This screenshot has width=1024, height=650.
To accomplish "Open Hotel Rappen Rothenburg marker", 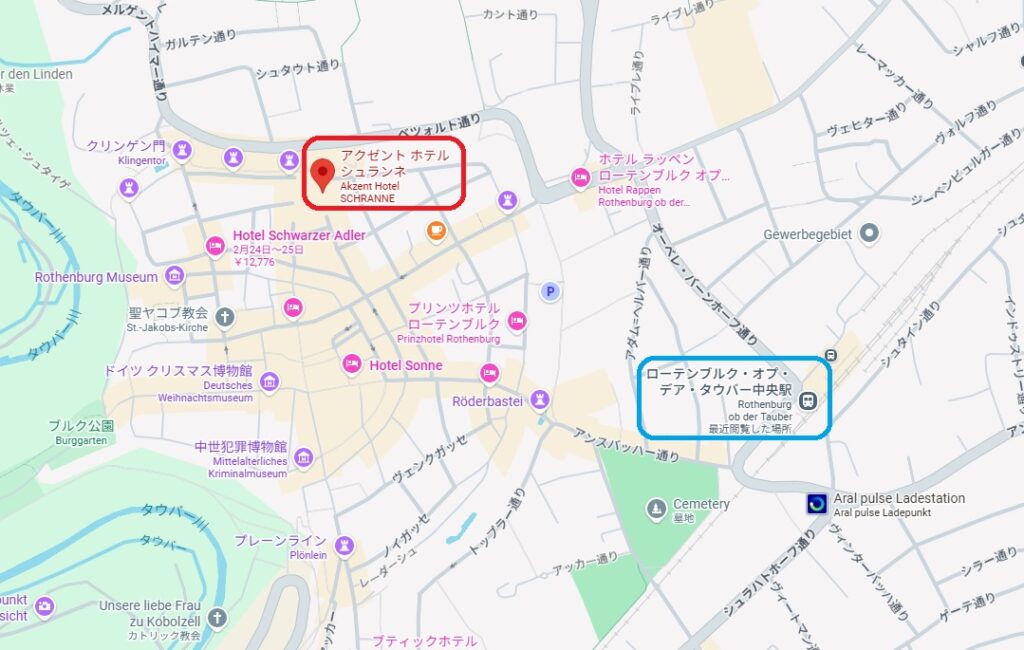I will click(x=580, y=178).
